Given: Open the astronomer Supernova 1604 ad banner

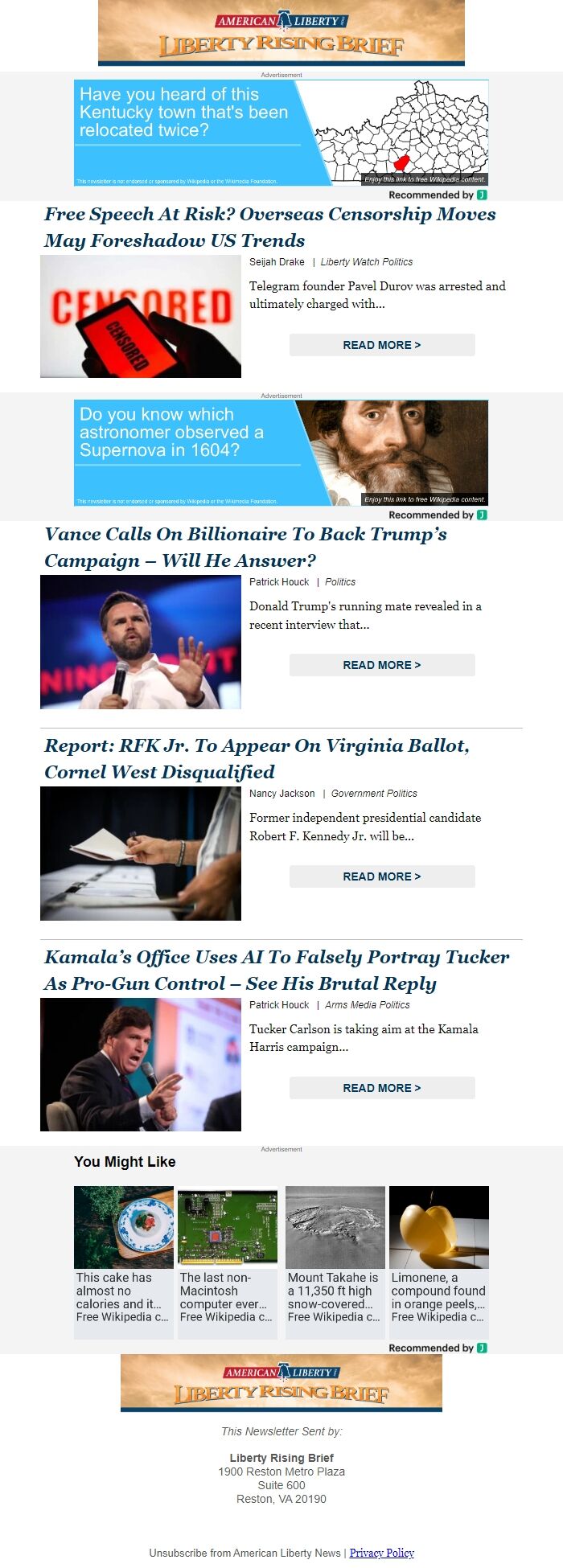Looking at the screenshot, I should pos(281,453).
